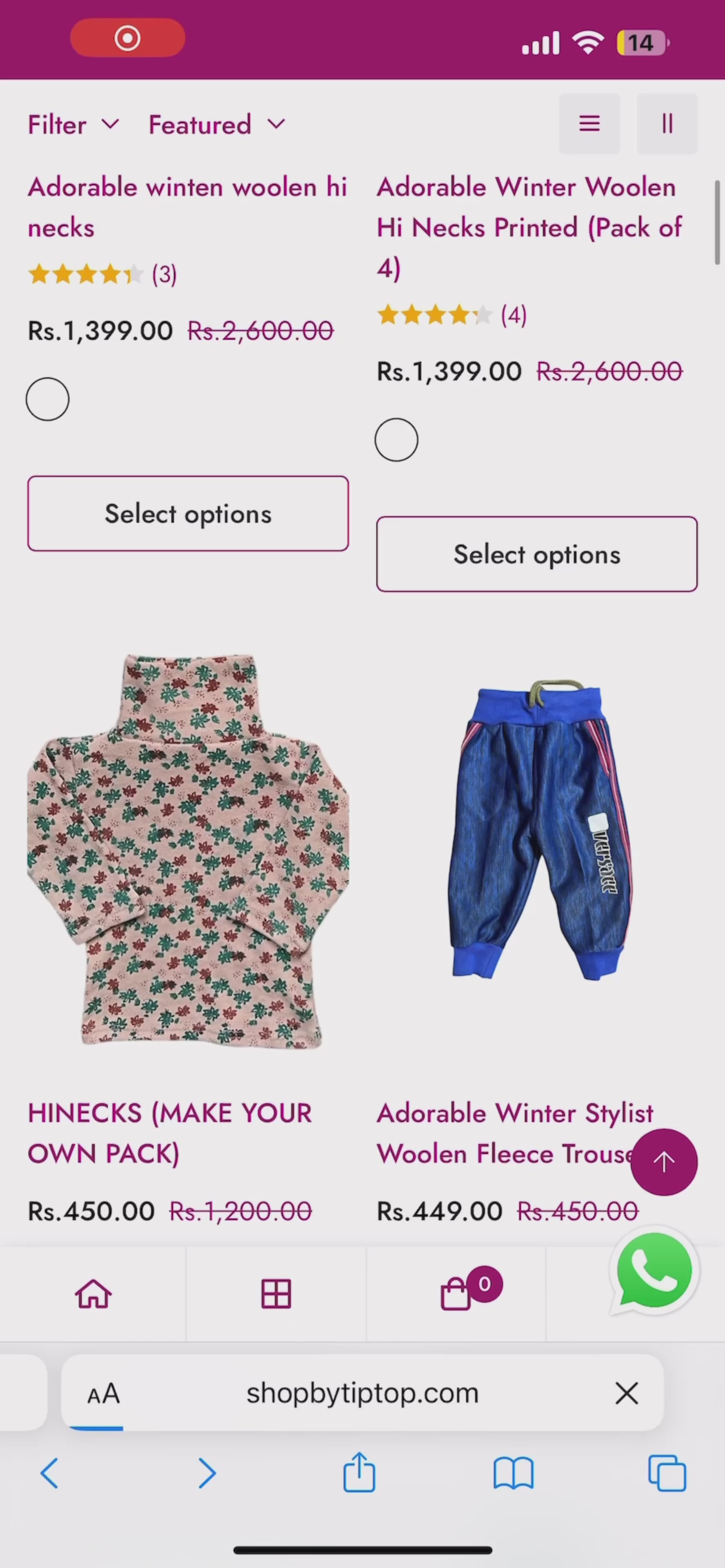Switch to two-column grid layout
The height and width of the screenshot is (1568, 725).
click(667, 124)
